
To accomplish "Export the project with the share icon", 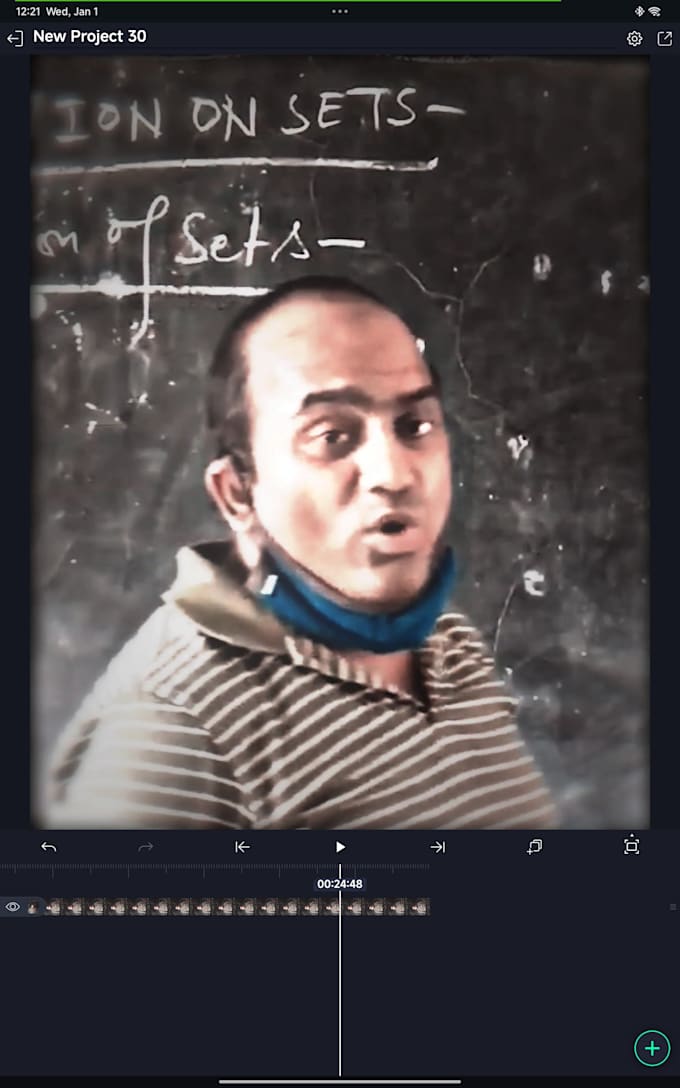I will coord(664,38).
